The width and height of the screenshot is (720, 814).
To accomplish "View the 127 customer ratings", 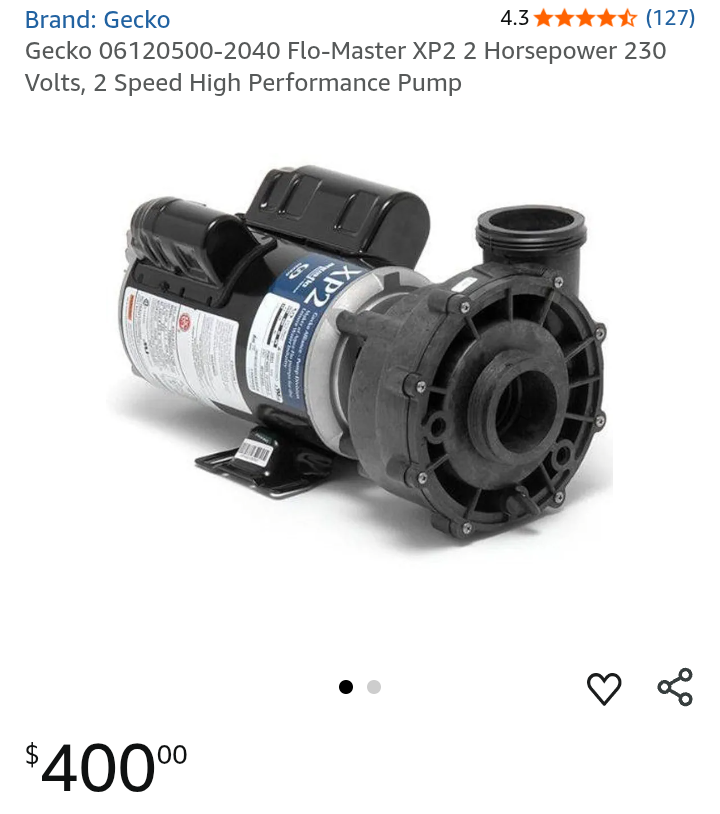I will [670, 18].
